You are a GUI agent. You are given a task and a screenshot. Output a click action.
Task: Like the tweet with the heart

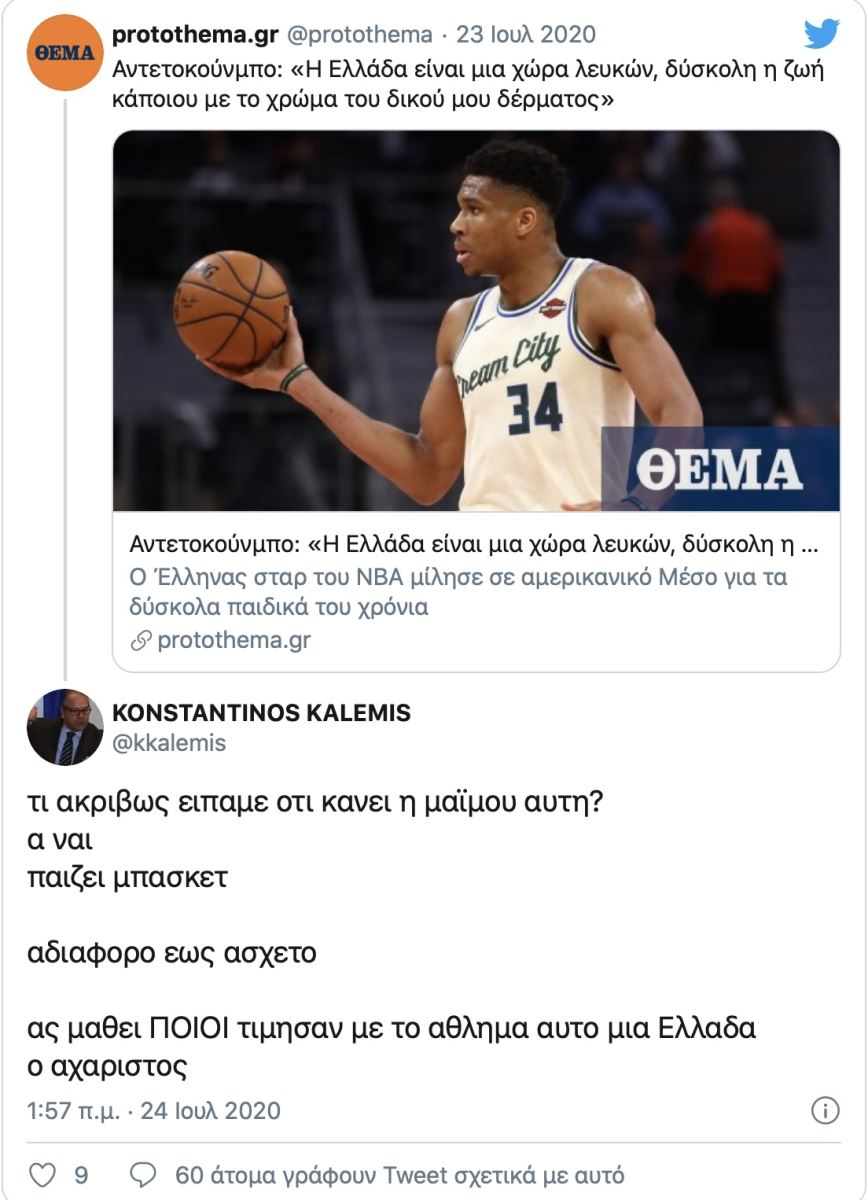click(43, 1173)
